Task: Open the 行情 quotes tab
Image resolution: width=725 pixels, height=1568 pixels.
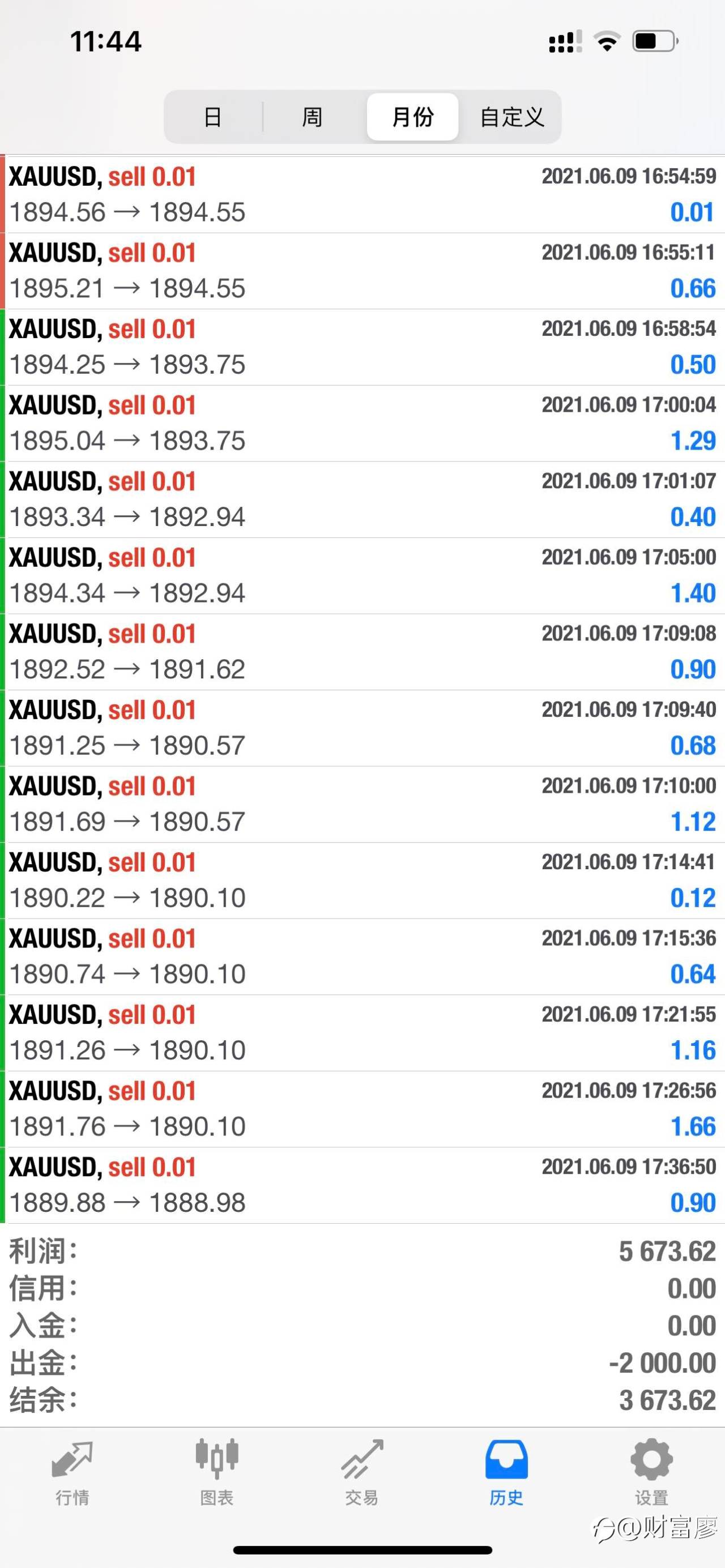Action: (x=72, y=1472)
